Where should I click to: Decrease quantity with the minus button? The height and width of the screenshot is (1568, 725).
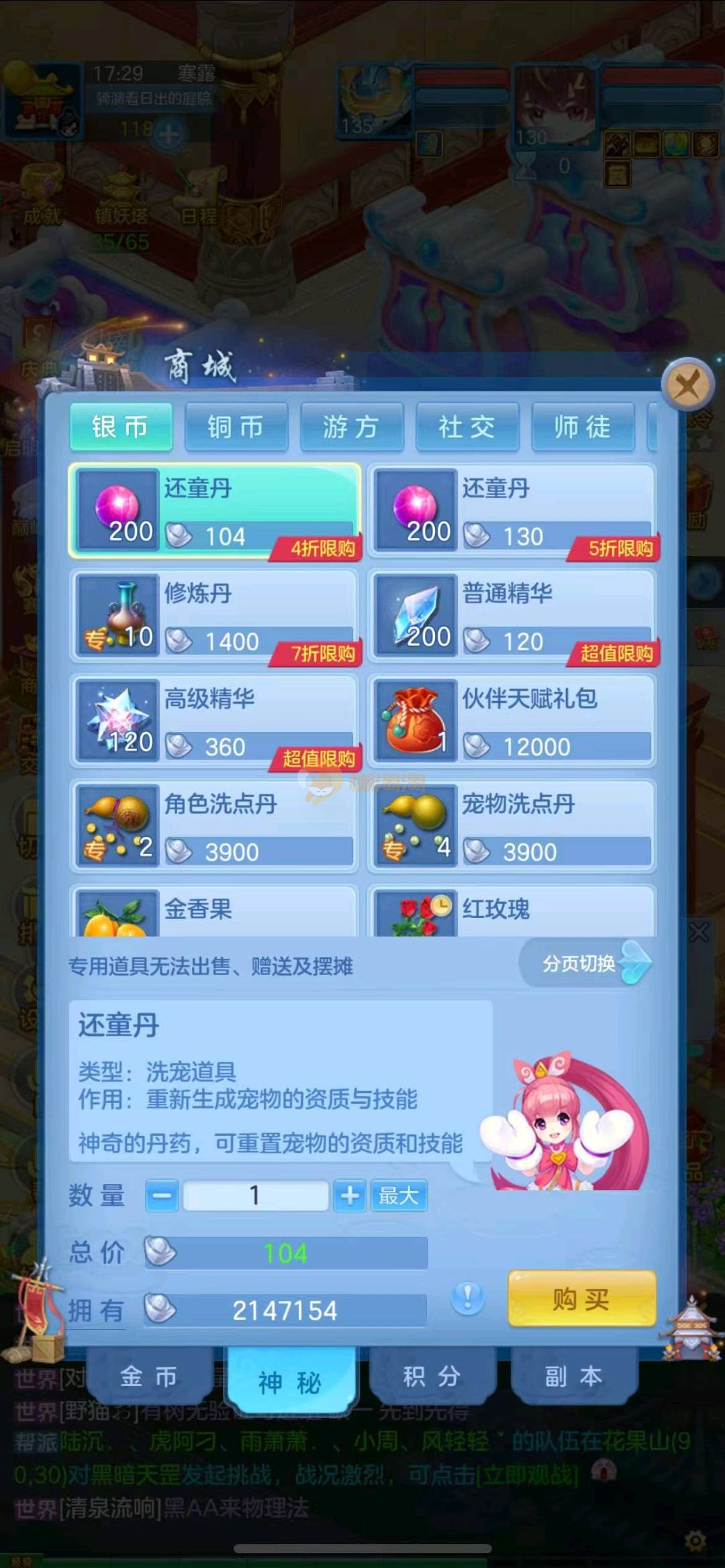click(x=162, y=1195)
